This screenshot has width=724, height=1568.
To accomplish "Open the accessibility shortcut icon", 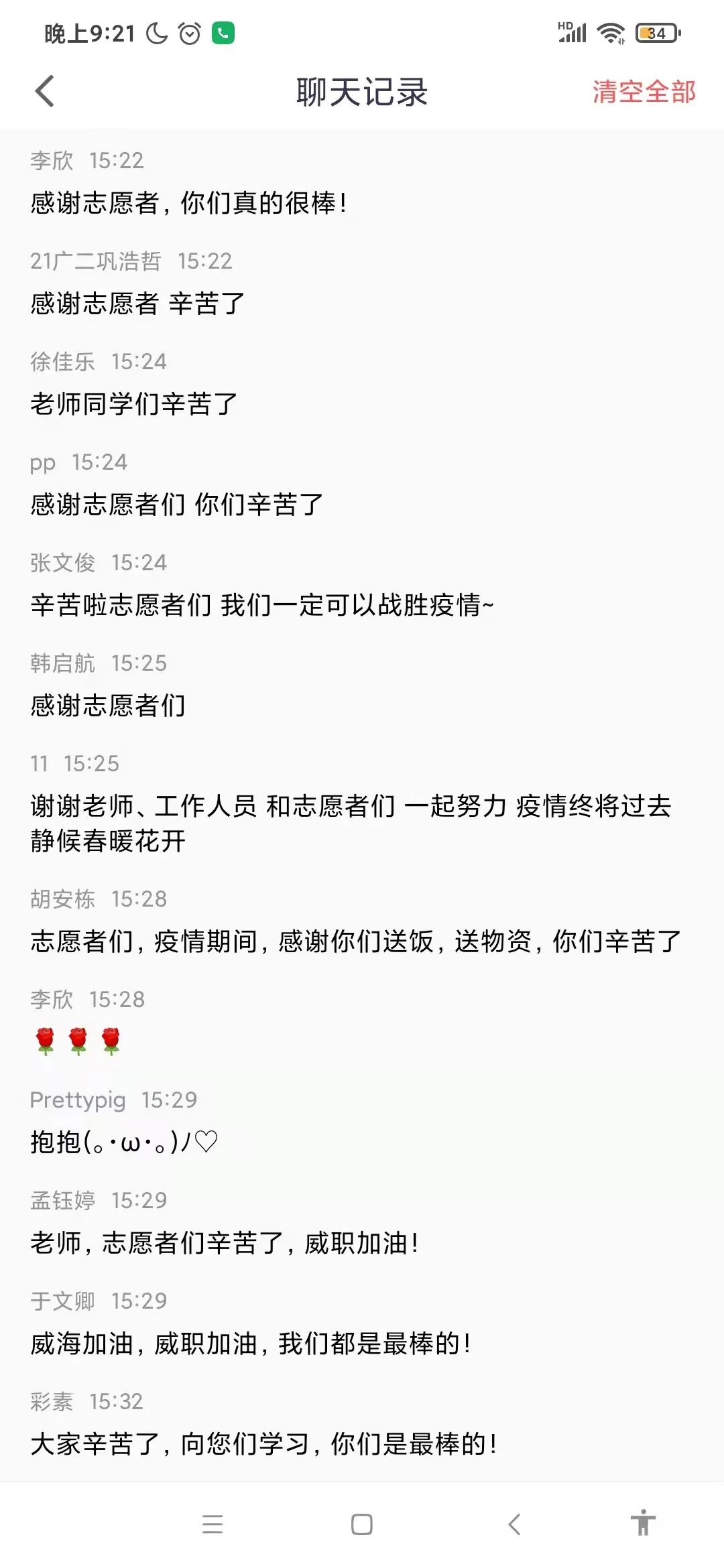I will pyautogui.click(x=643, y=1522).
